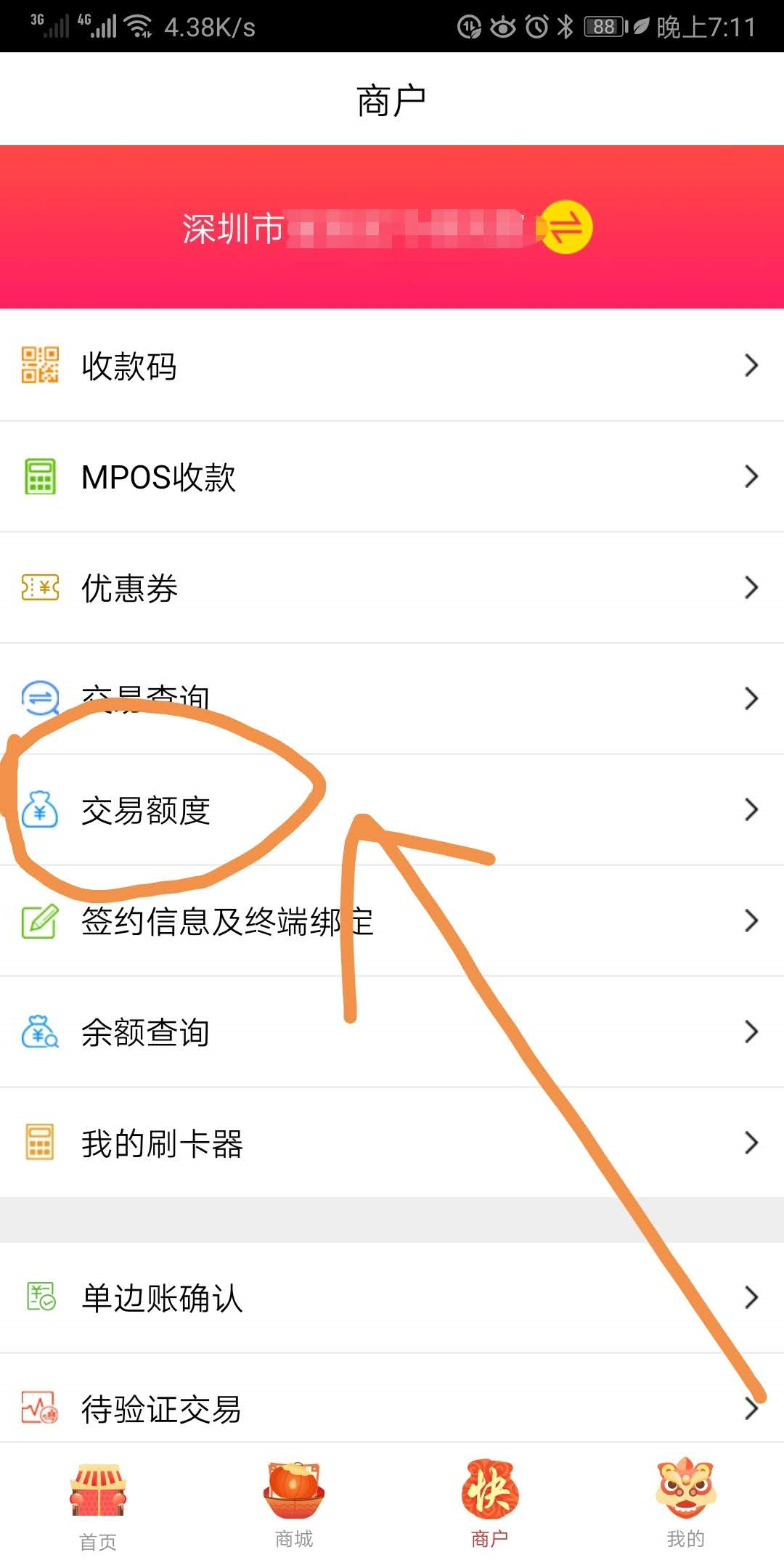Screen dimensions: 784x1568
Task: Switch to the 商城 tab
Action: coord(294,1506)
